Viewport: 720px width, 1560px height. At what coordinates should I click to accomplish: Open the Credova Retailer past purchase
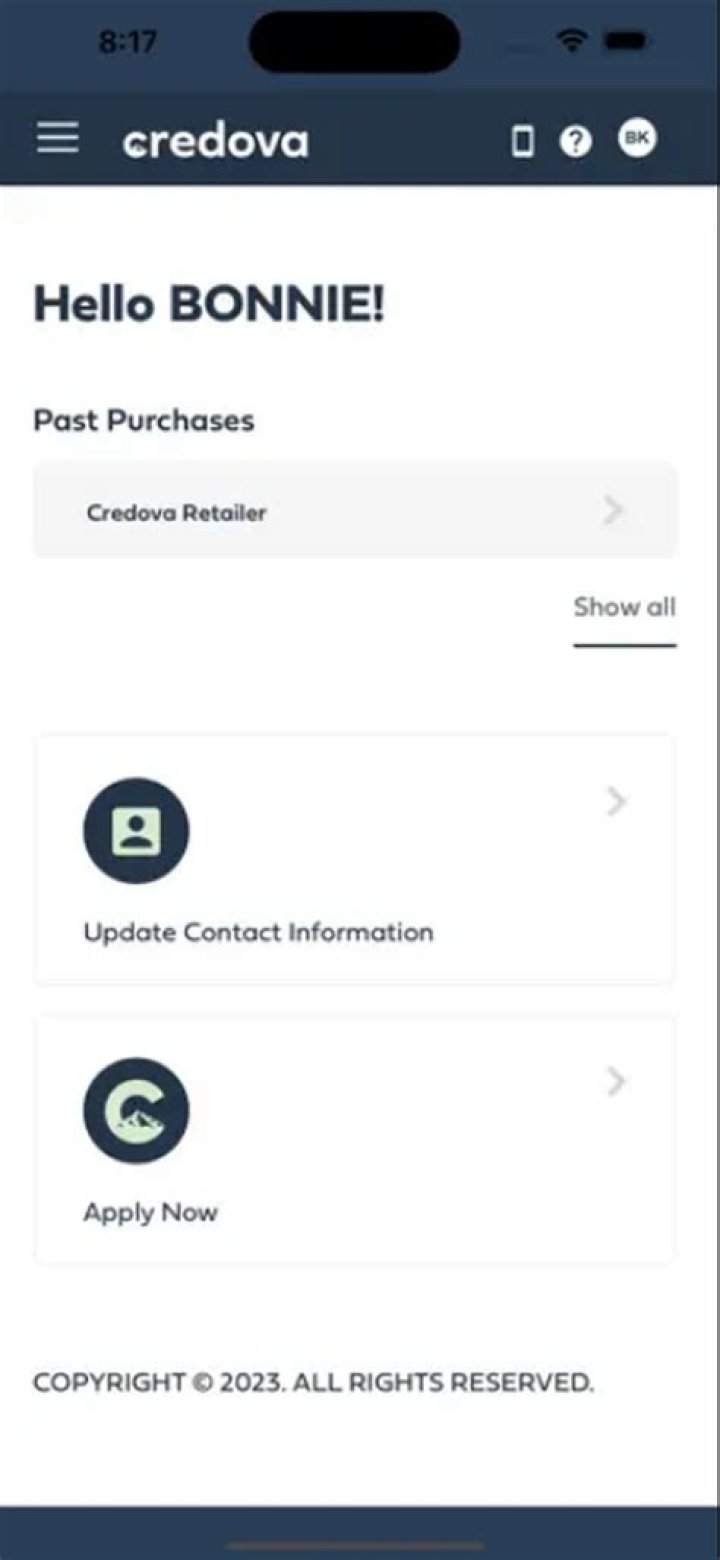[x=355, y=512]
